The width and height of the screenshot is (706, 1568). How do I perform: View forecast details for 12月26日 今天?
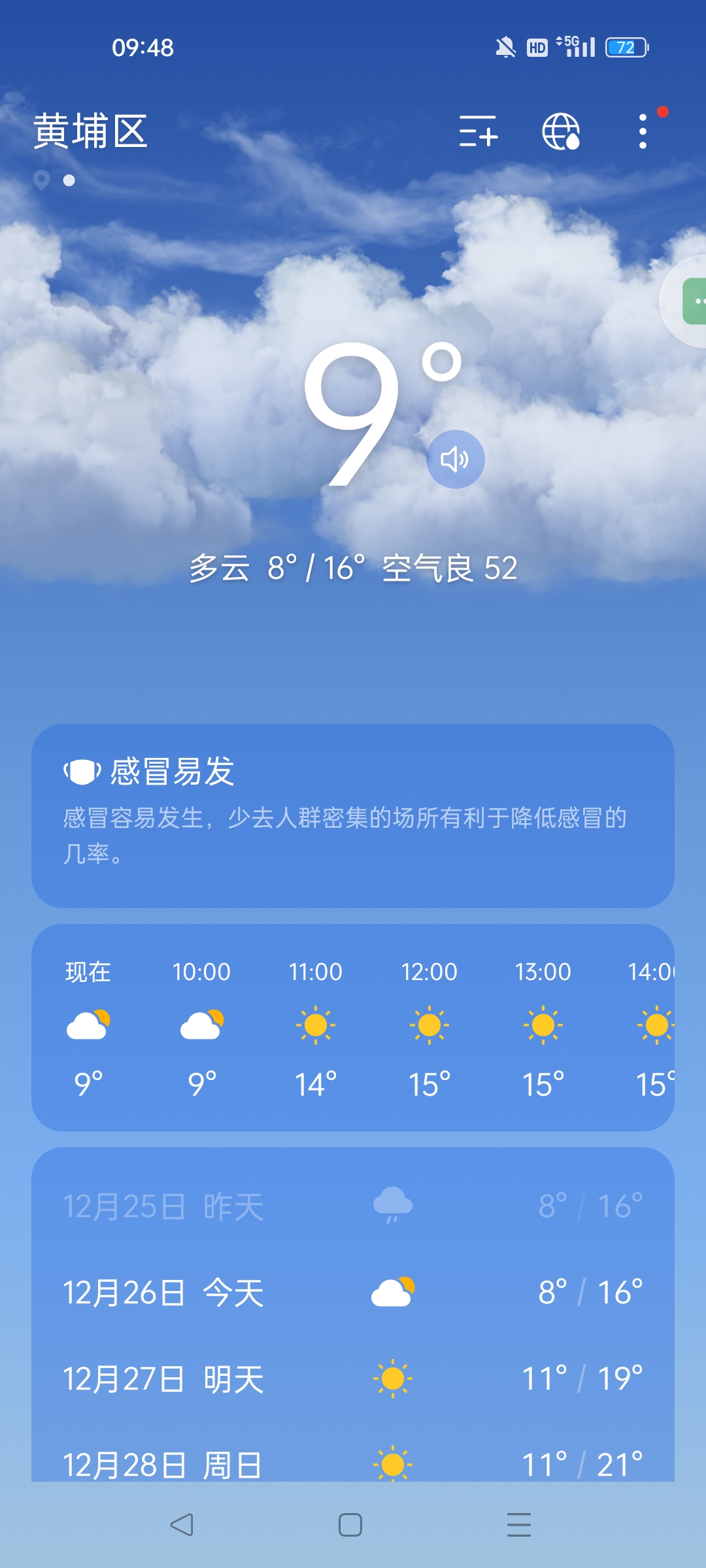click(x=353, y=1292)
